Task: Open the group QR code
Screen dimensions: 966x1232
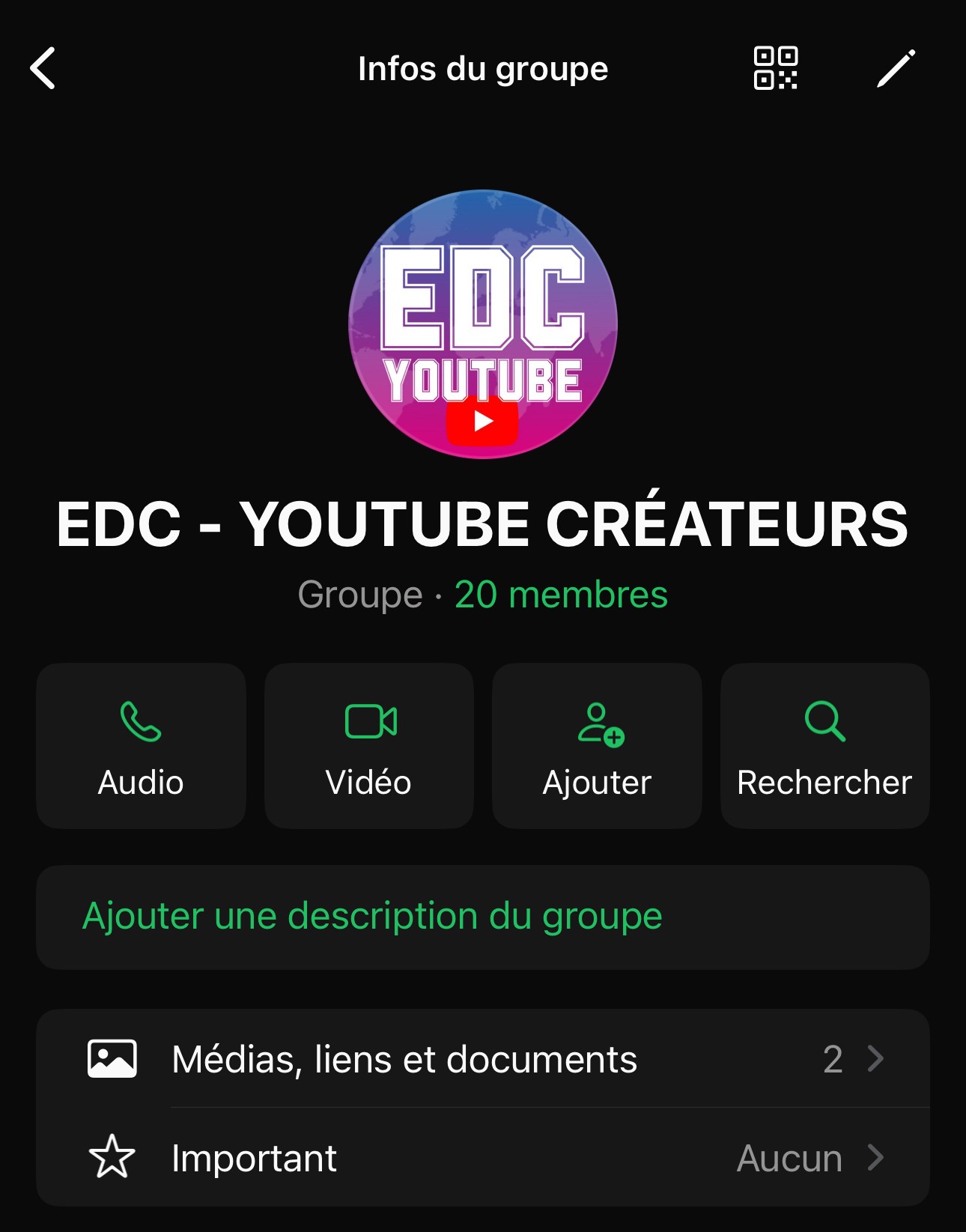Action: pyautogui.click(x=775, y=68)
